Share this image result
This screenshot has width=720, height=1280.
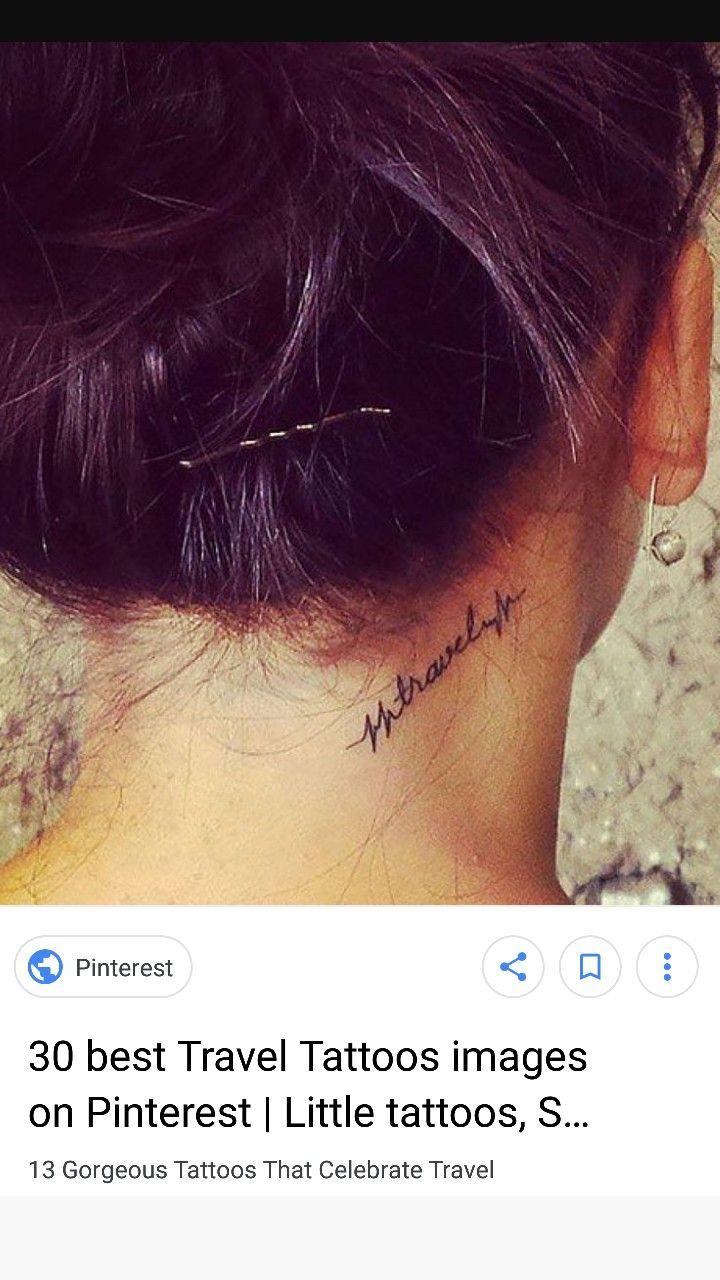(513, 967)
